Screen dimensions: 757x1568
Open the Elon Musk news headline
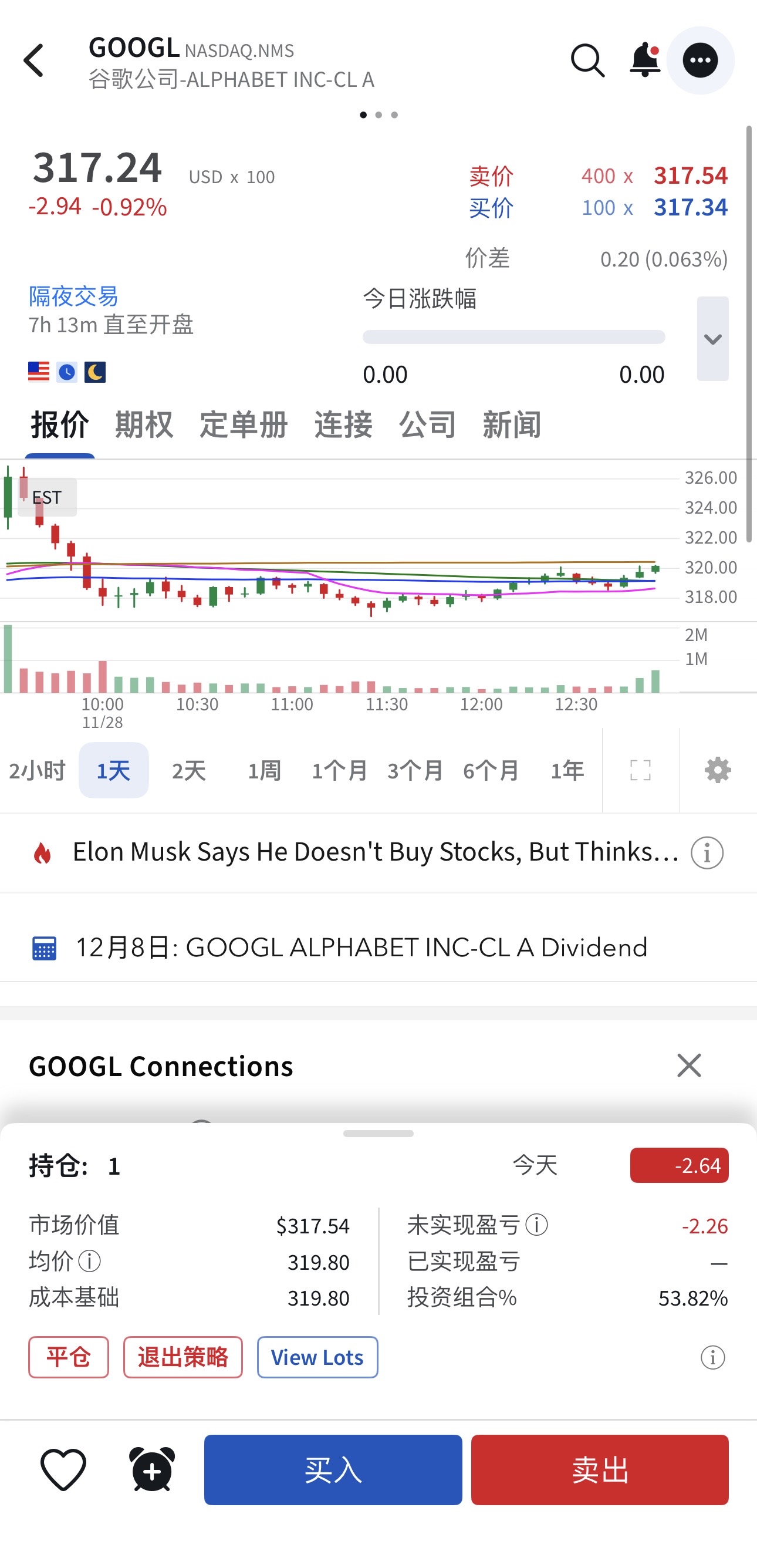tap(375, 852)
